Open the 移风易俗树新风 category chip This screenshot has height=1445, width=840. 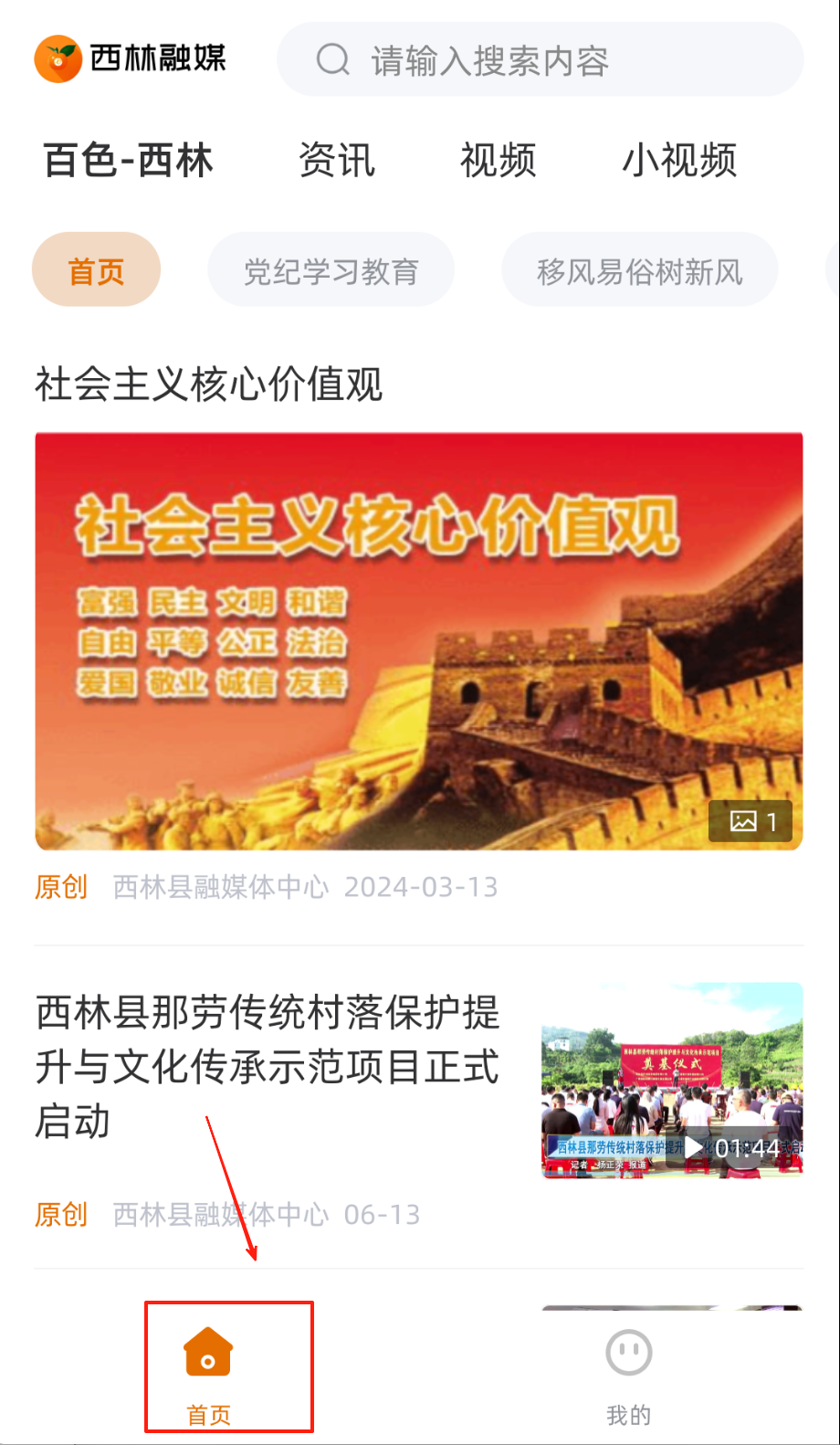click(x=639, y=271)
